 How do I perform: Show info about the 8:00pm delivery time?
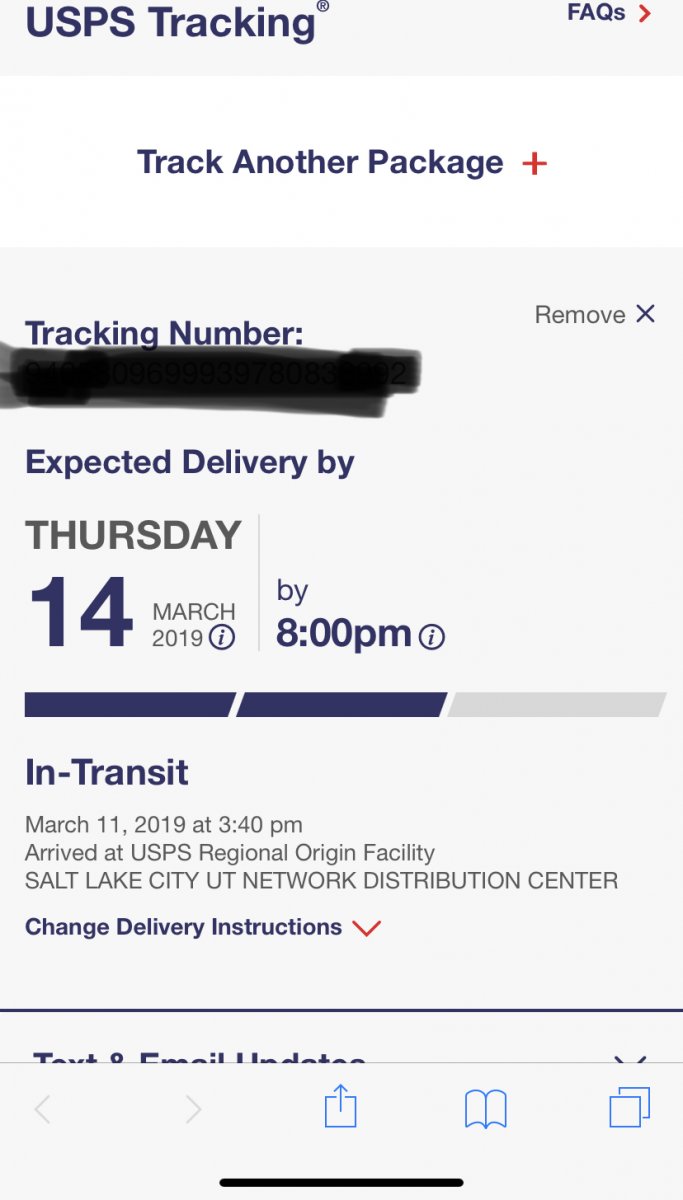tap(432, 637)
